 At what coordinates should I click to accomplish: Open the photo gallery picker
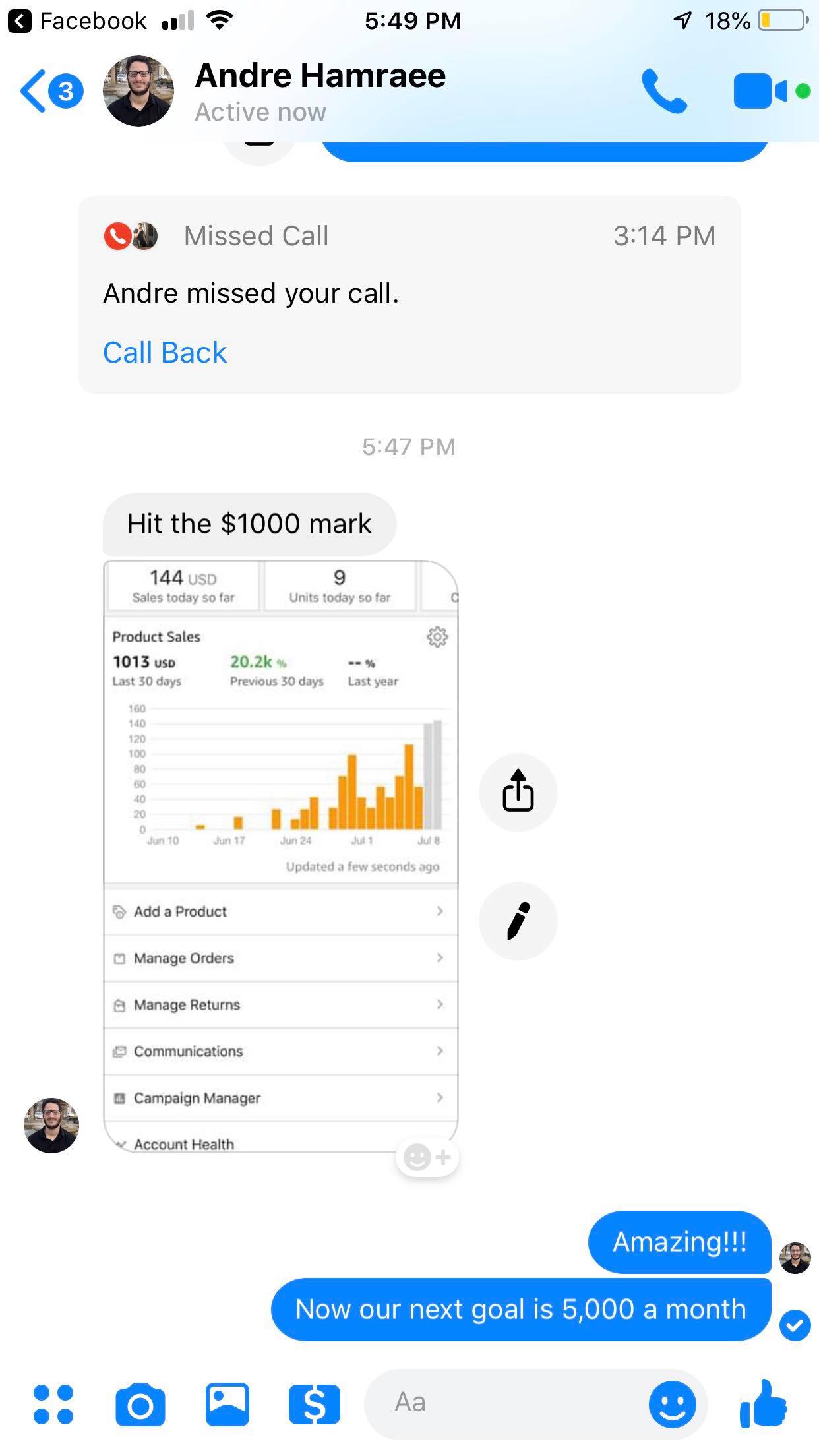(x=228, y=1405)
